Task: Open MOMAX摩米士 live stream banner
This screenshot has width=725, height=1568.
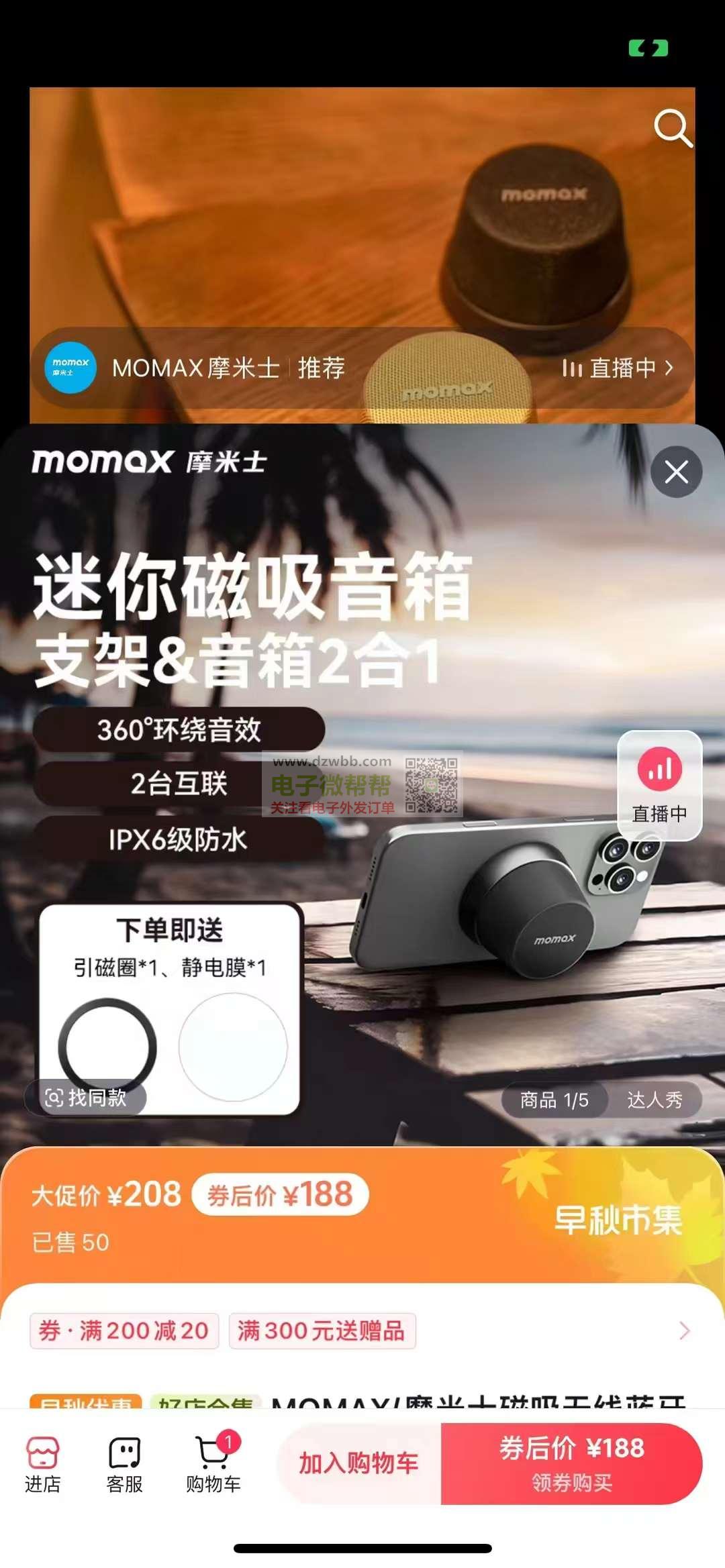Action: point(362,368)
